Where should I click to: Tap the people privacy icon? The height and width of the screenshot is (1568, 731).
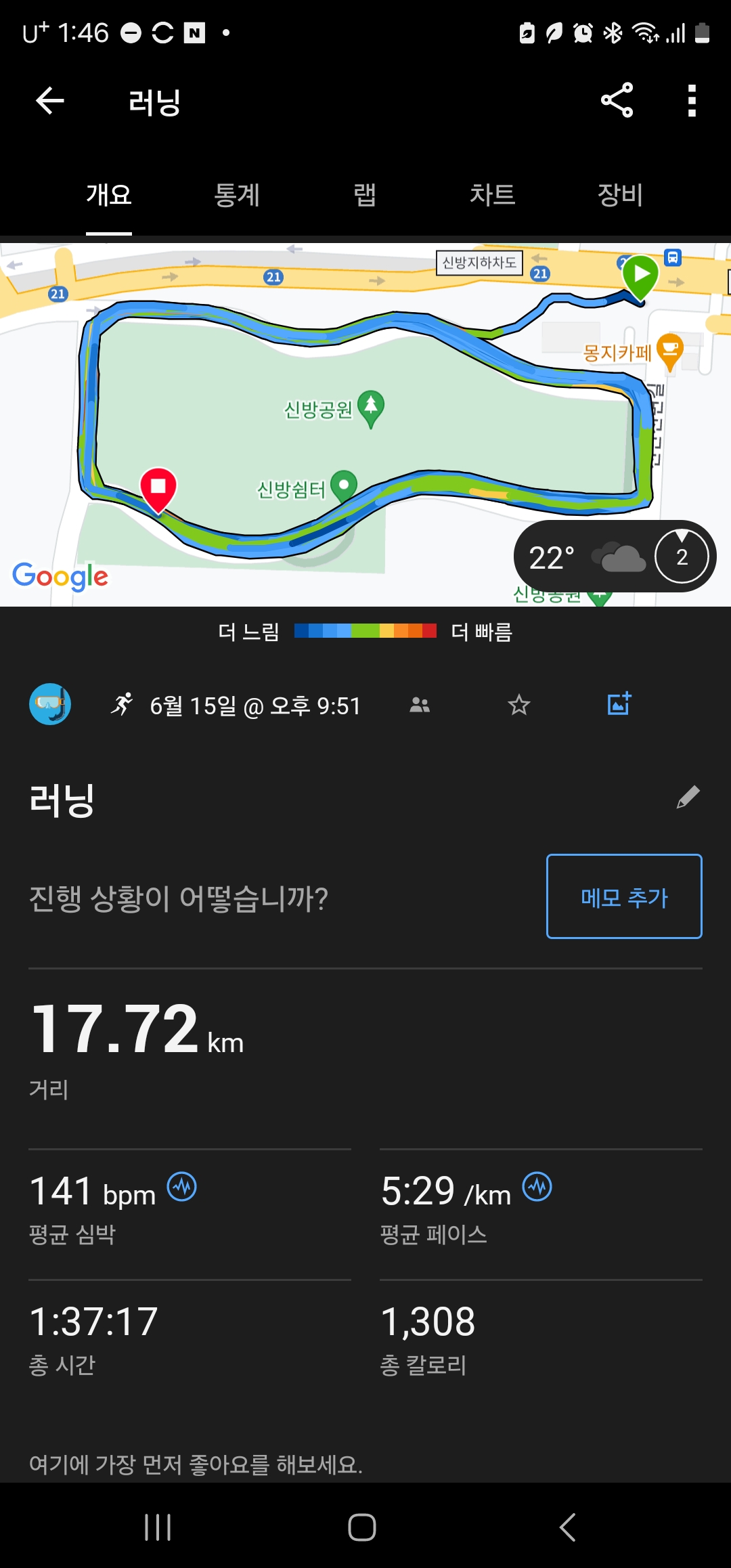pos(420,705)
